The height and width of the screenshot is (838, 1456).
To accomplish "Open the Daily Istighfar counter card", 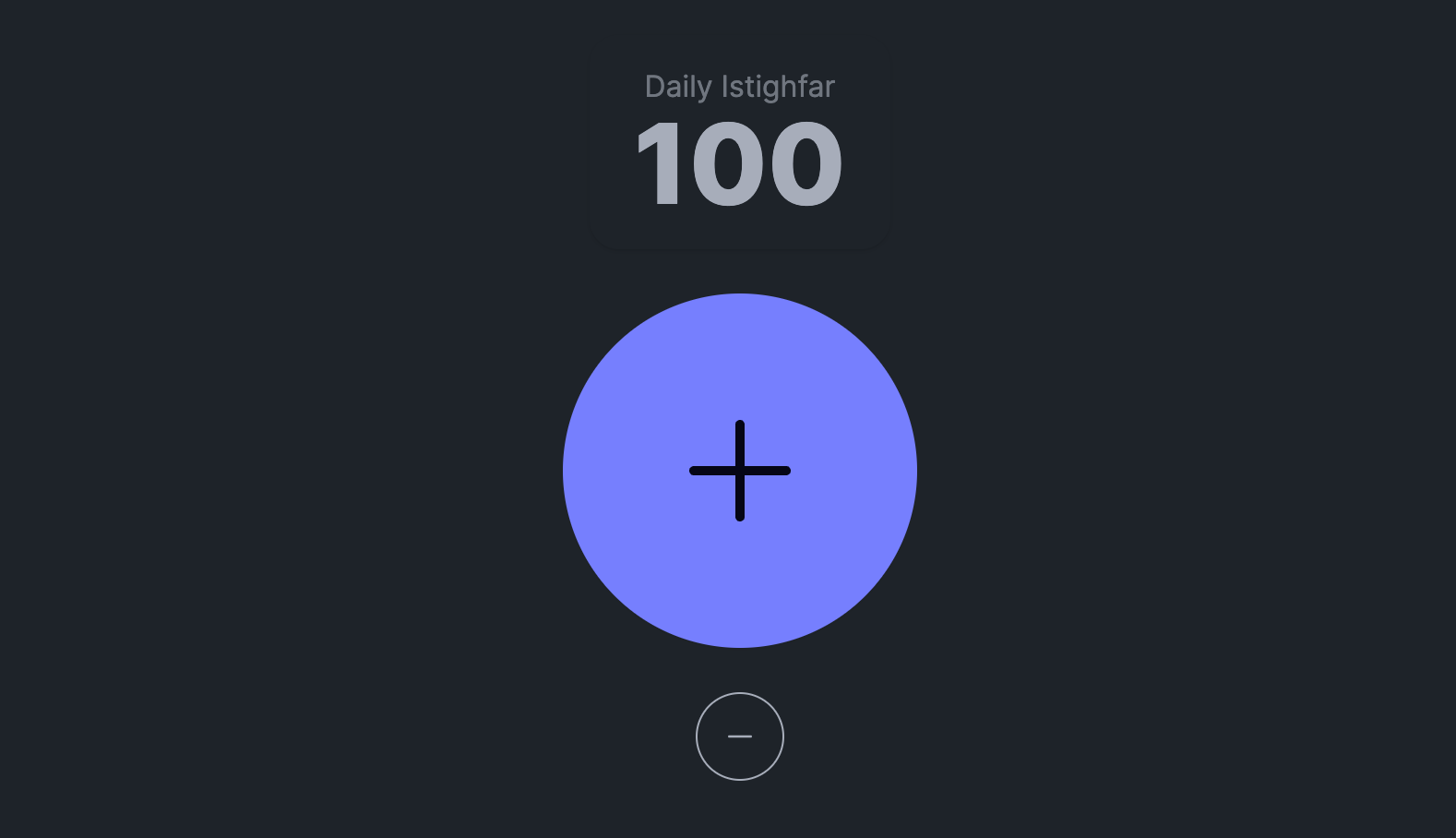I will (739, 143).
